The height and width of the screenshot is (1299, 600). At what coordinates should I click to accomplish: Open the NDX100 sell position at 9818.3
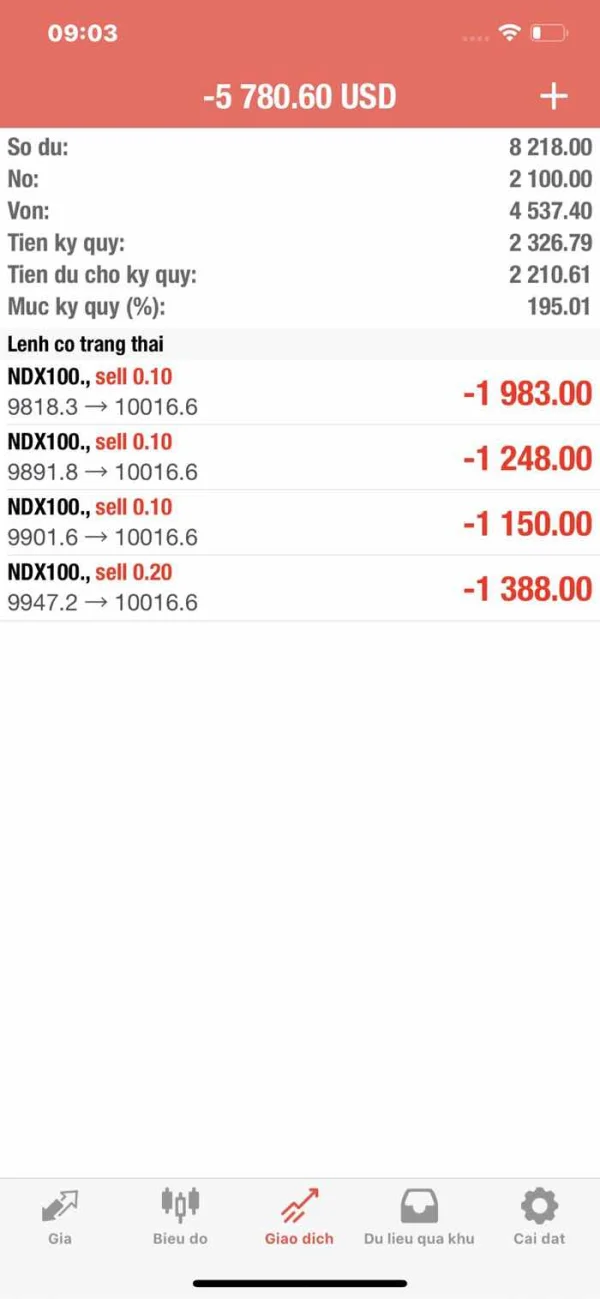(x=300, y=392)
